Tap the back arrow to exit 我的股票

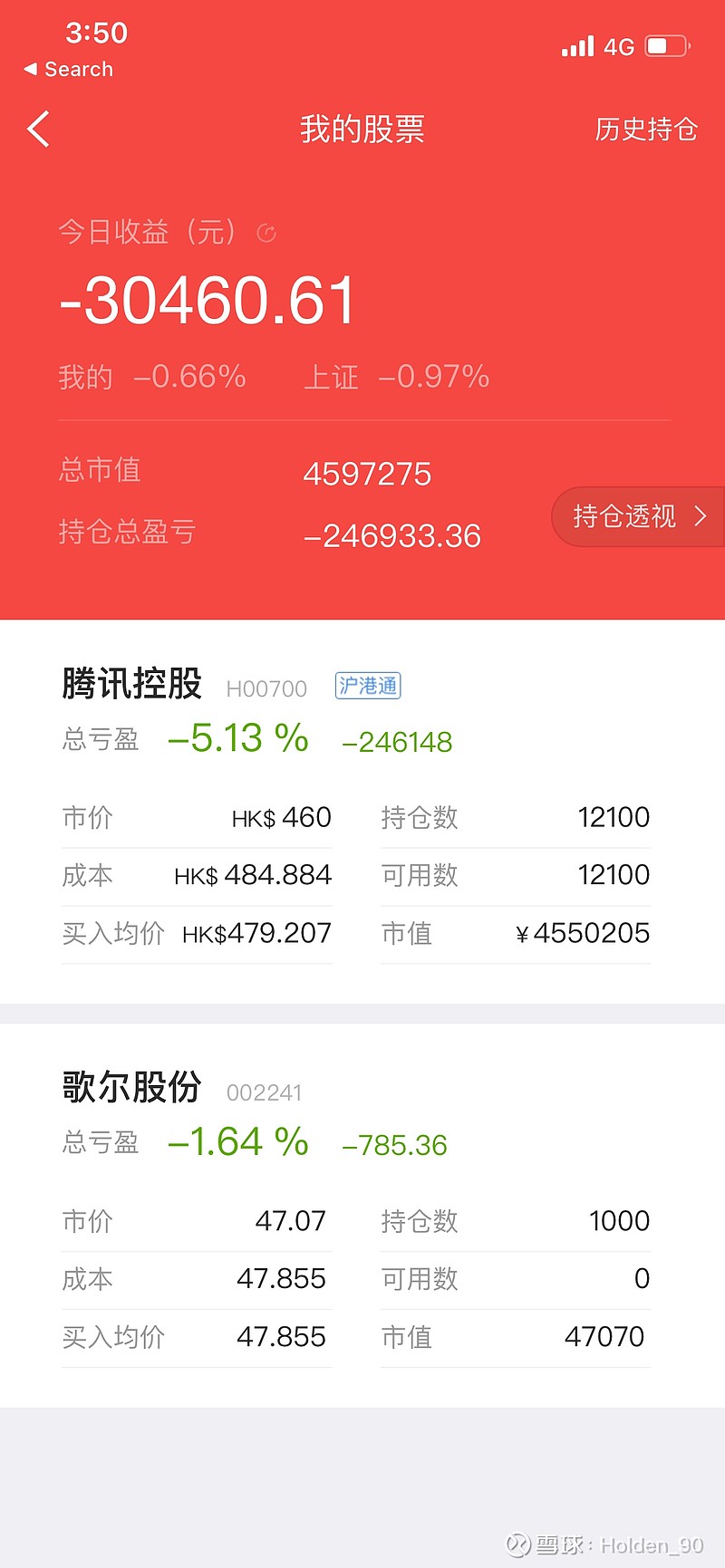coord(38,129)
